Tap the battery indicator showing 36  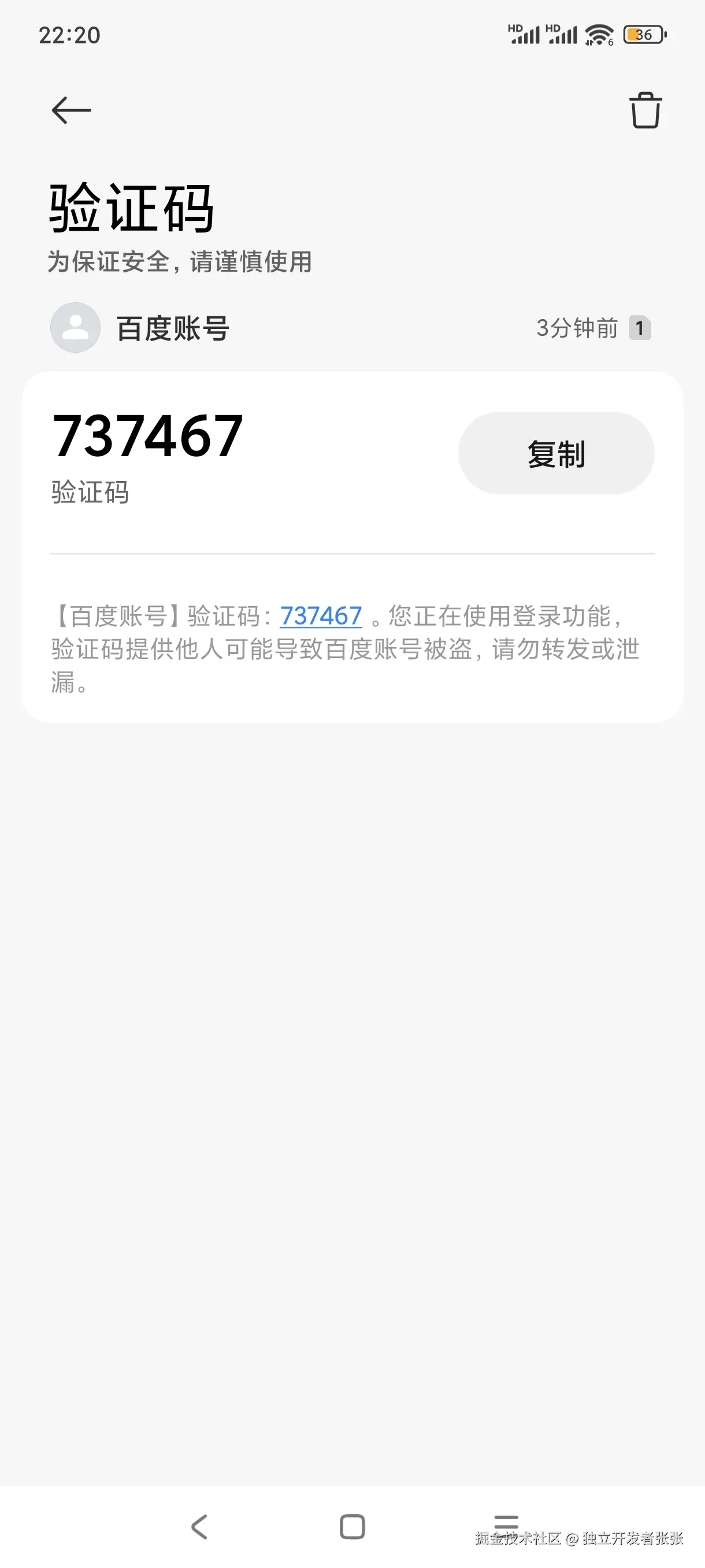pyautogui.click(x=645, y=35)
